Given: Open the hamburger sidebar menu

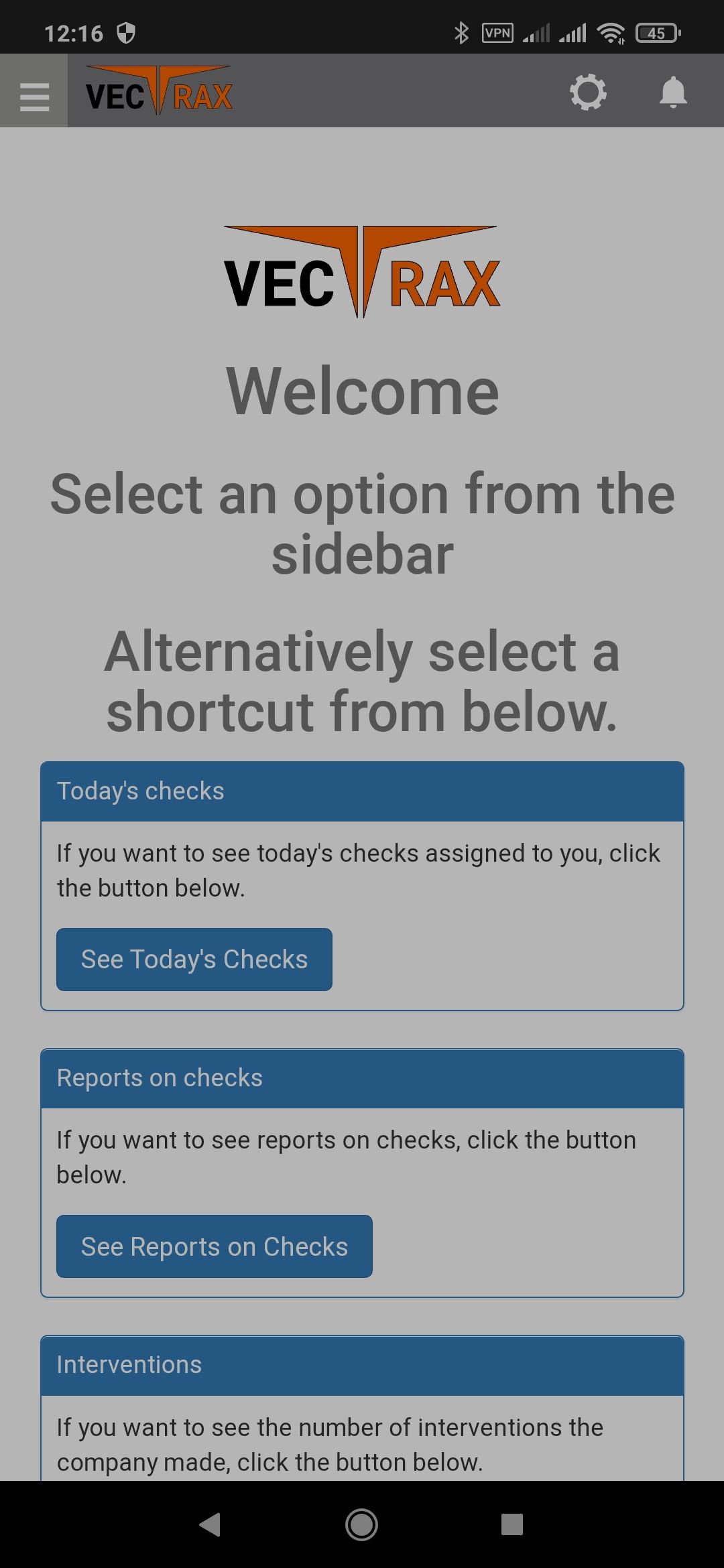Looking at the screenshot, I should coord(34,91).
